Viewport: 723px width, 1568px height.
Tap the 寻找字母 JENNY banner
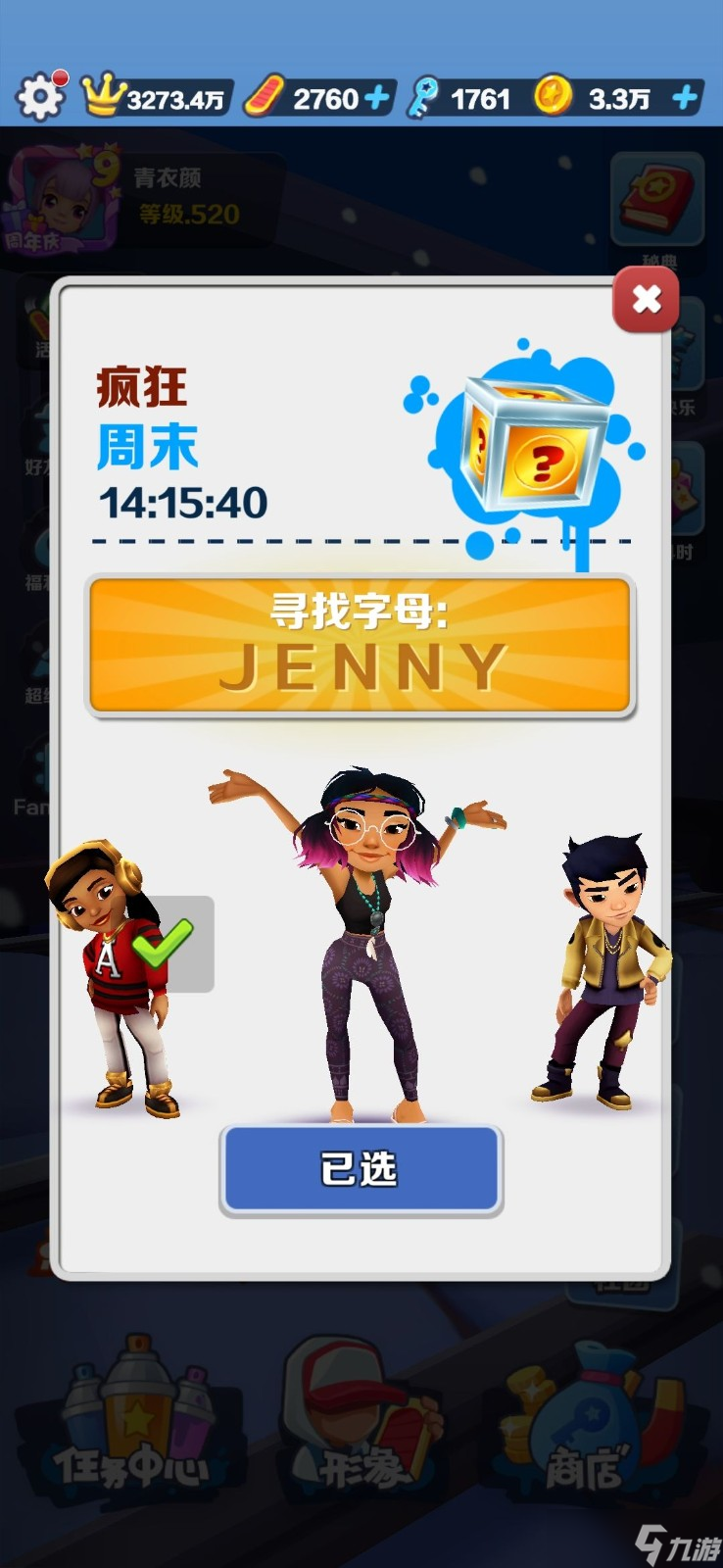point(361,645)
